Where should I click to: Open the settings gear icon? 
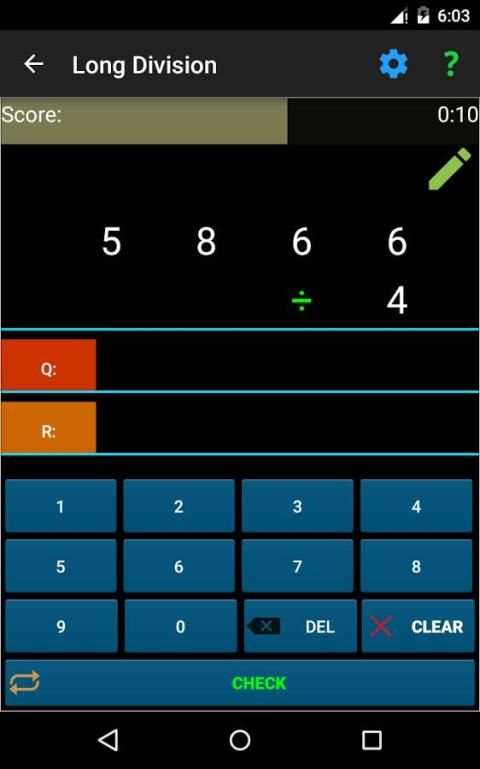click(393, 64)
